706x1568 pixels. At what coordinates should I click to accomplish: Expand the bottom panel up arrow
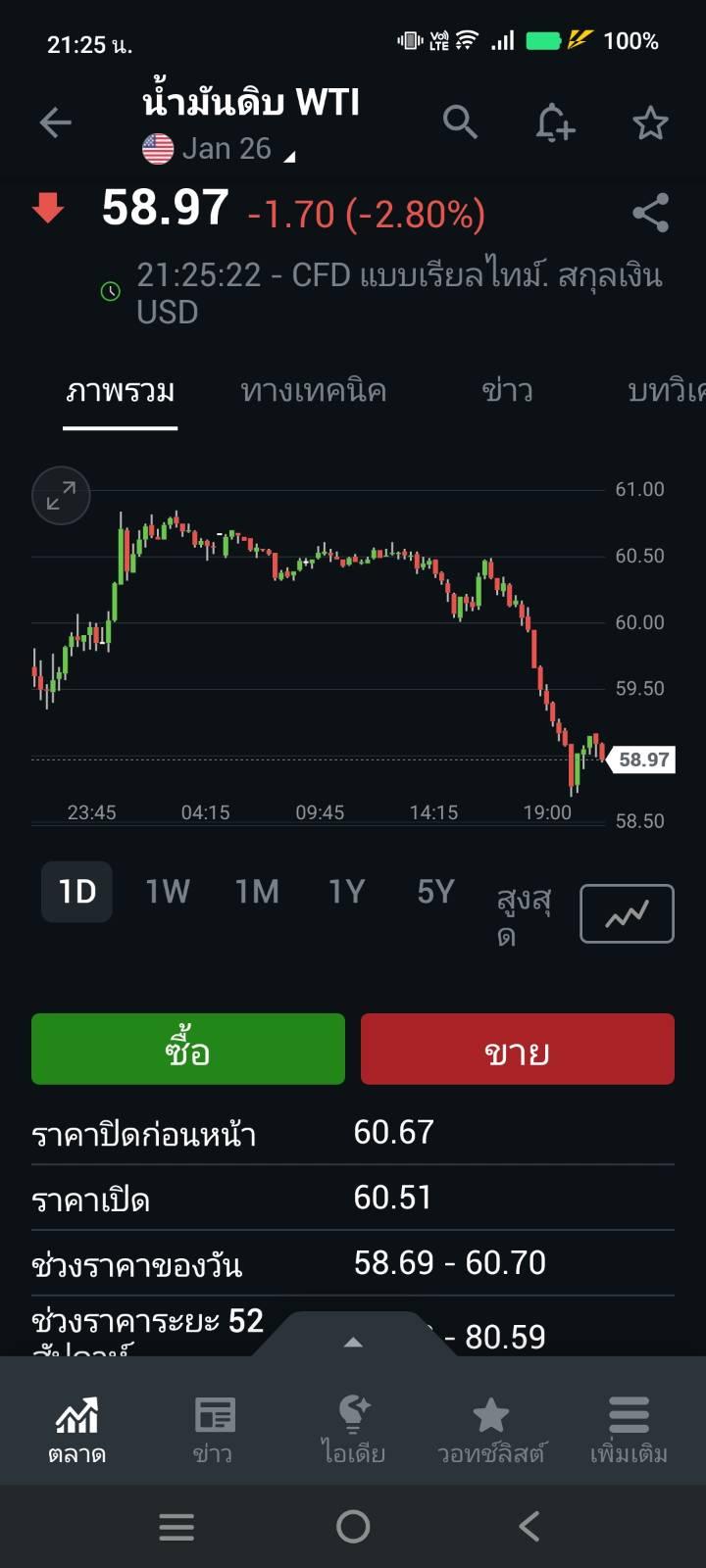click(354, 1342)
